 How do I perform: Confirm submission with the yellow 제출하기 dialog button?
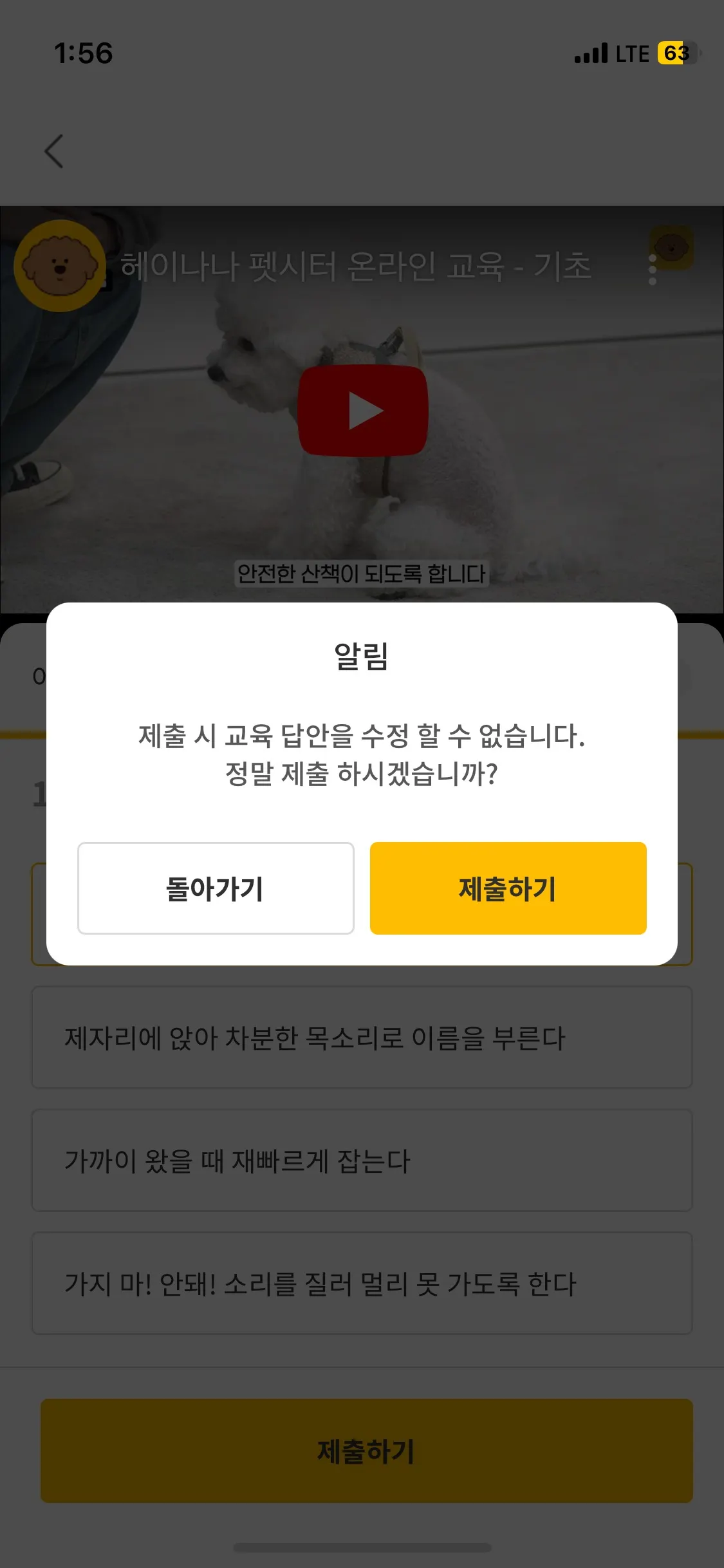pyautogui.click(x=508, y=888)
